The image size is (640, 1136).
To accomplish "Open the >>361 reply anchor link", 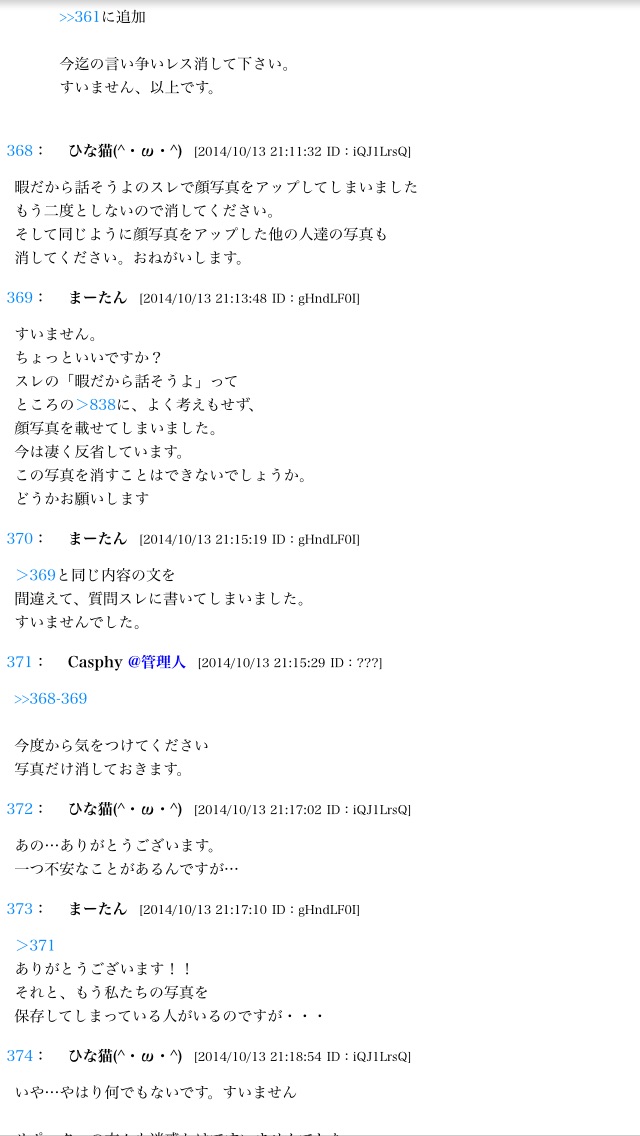I will coord(80,17).
